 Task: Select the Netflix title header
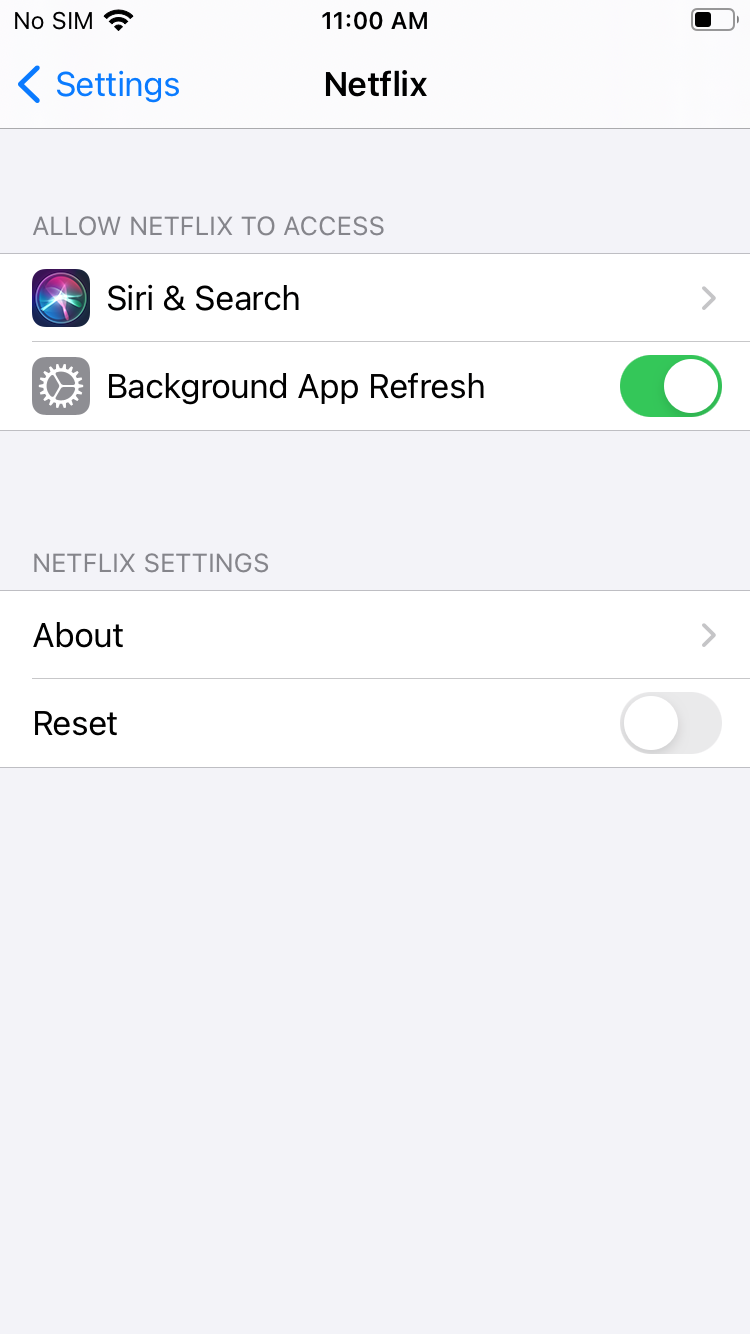(375, 85)
